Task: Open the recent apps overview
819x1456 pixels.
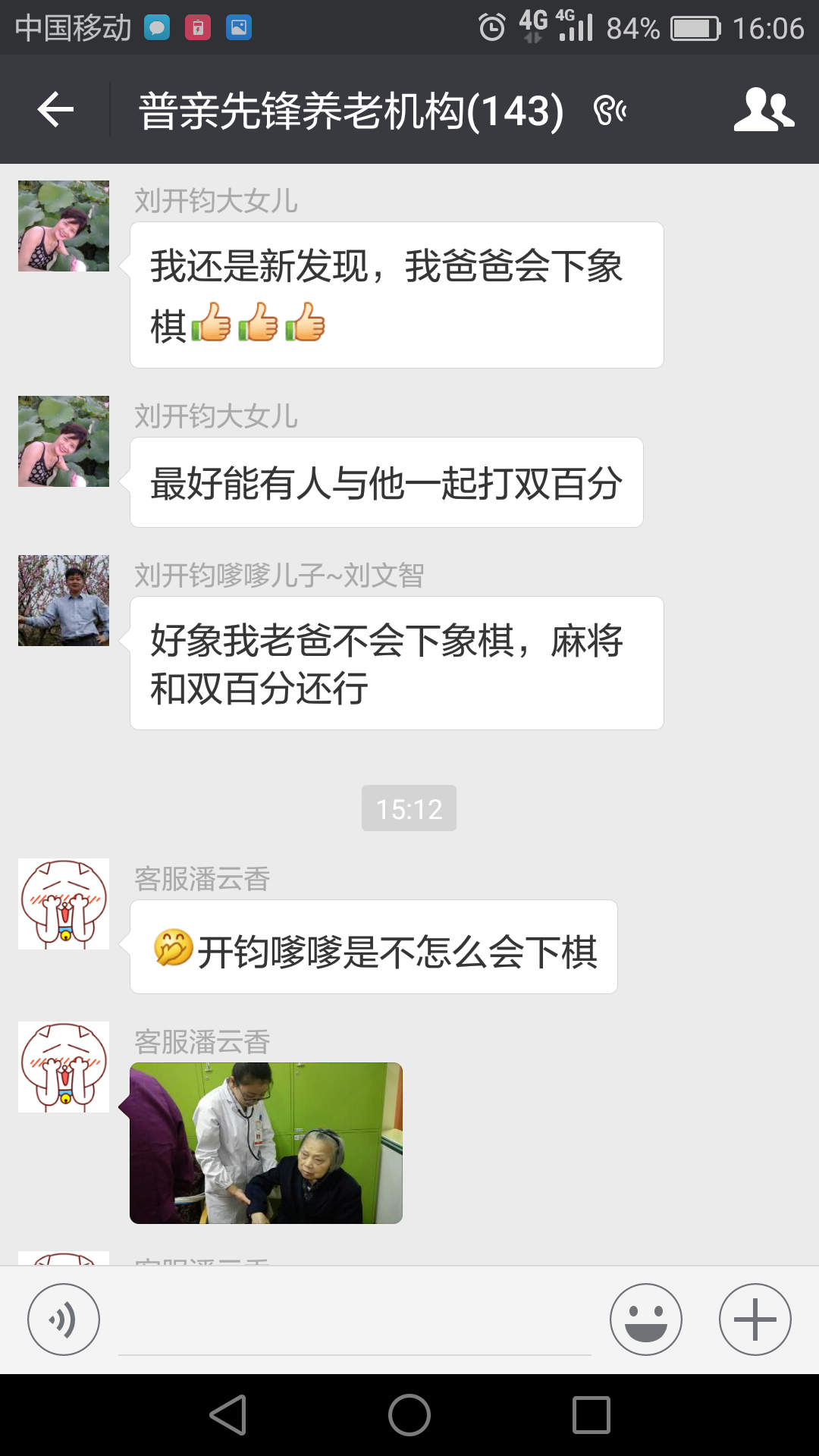Action: 591,1415
